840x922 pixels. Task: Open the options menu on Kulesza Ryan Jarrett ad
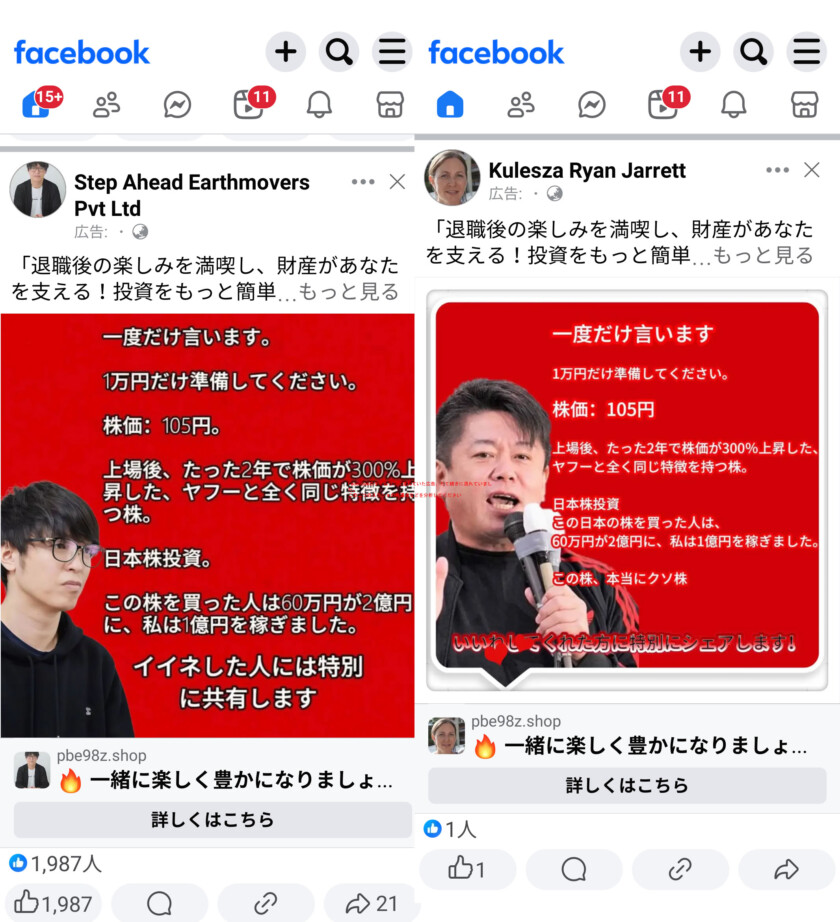777,170
